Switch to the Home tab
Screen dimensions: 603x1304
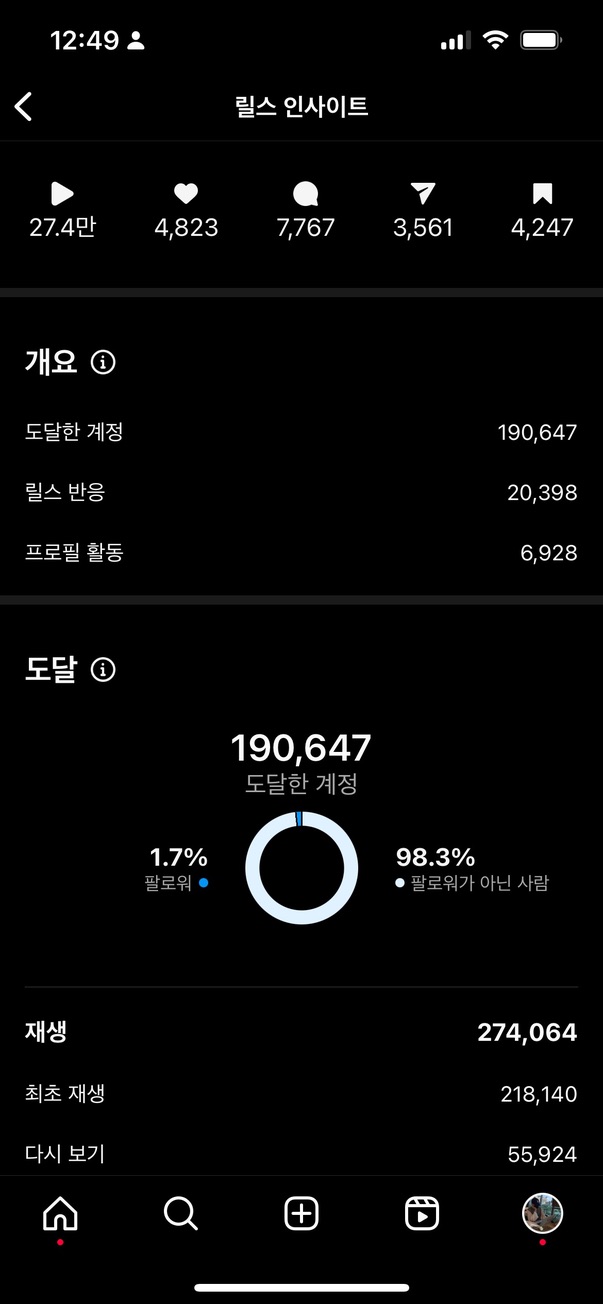[x=60, y=1214]
